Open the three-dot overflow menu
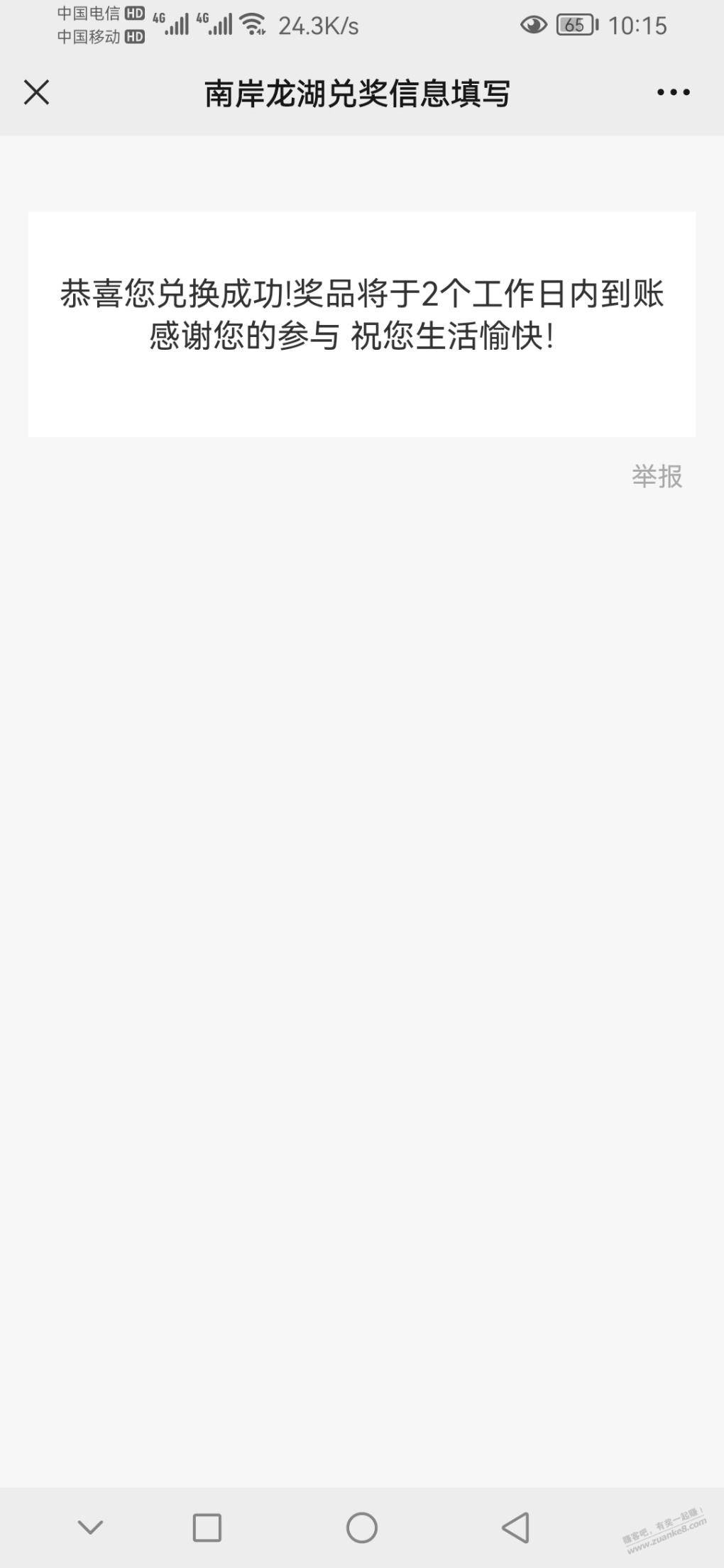This screenshot has height=1568, width=724. coord(673,92)
